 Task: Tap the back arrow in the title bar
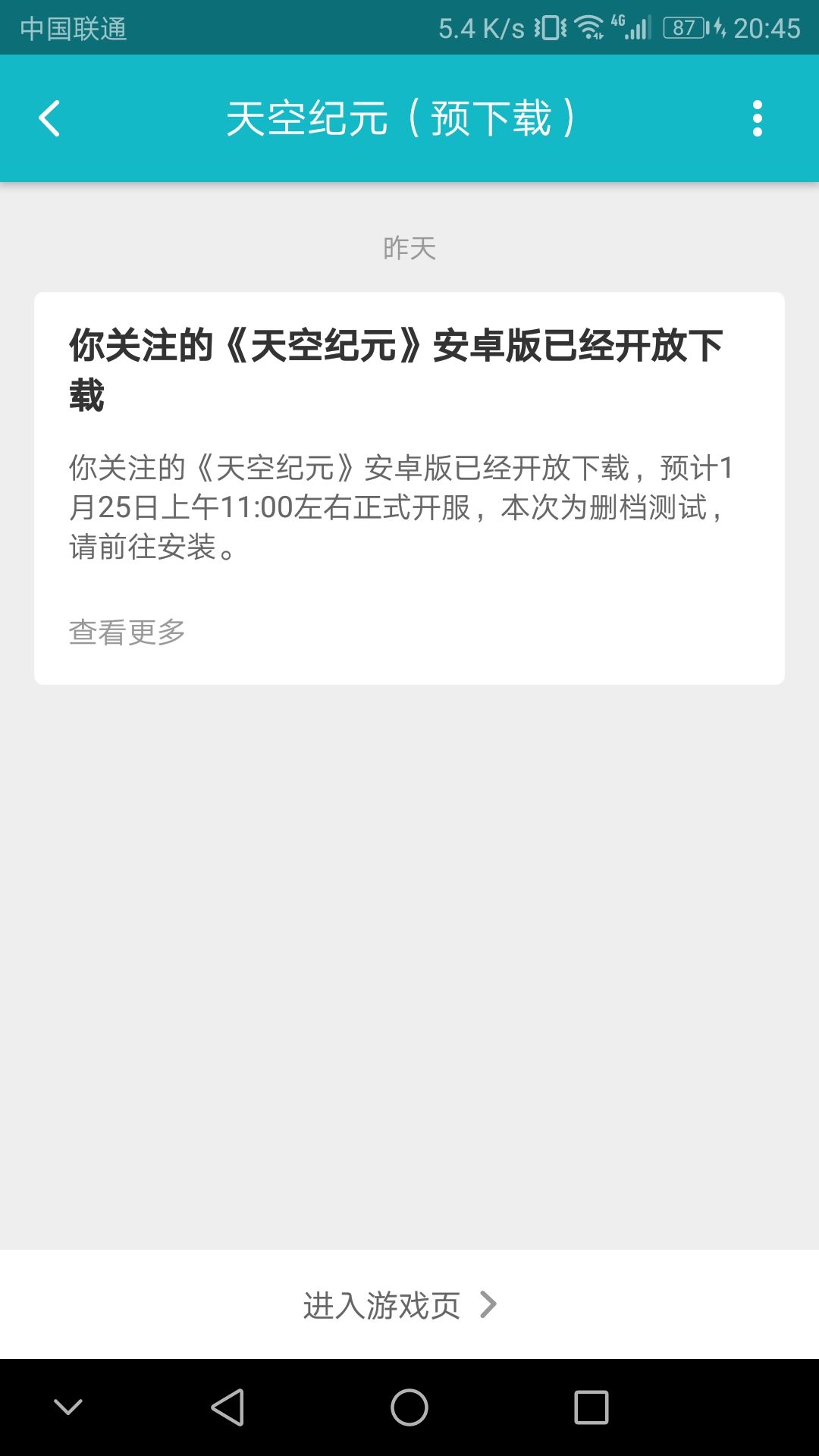[x=50, y=119]
